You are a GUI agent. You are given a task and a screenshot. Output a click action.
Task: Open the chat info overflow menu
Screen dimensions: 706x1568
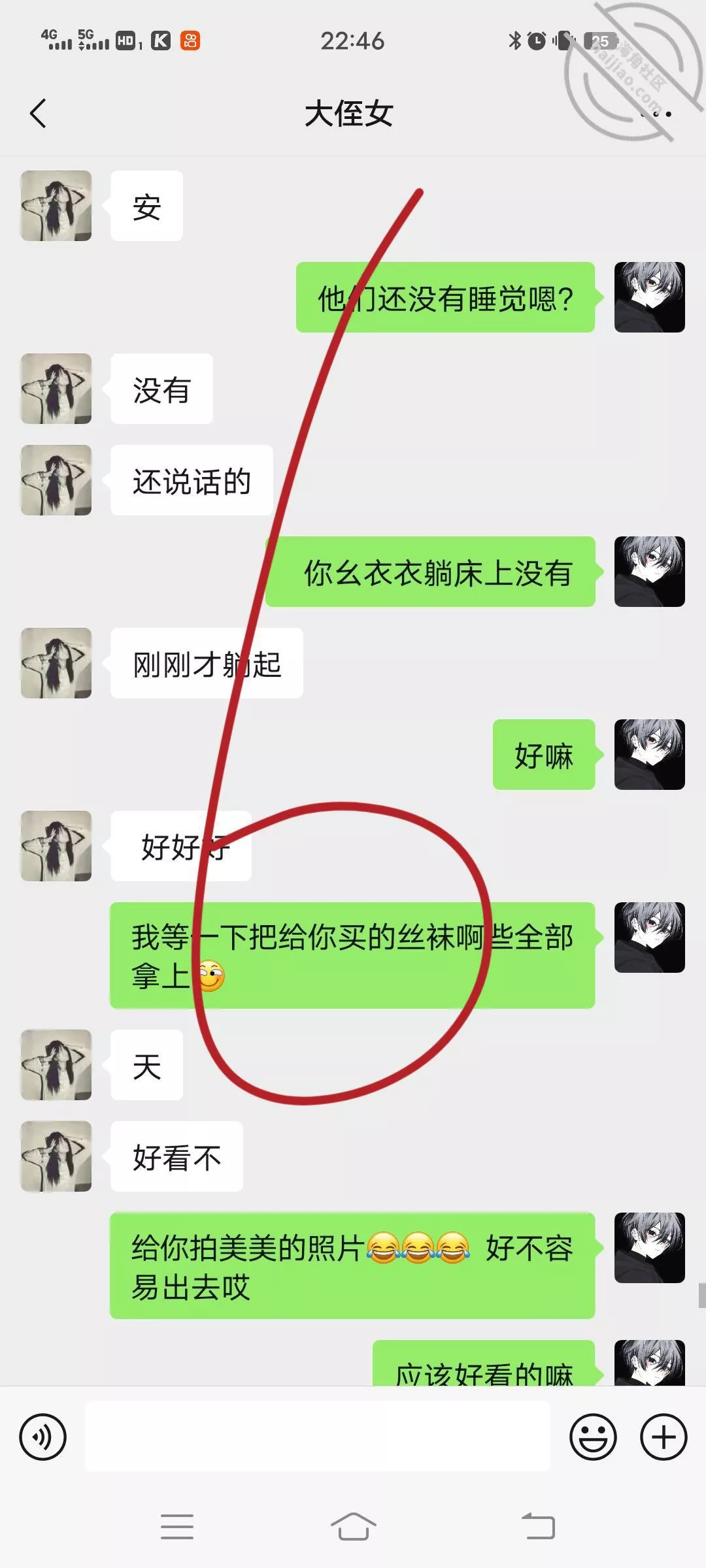point(656,114)
